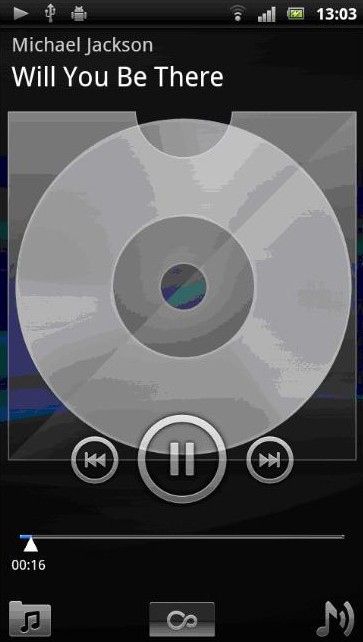Pause the current song
The width and height of the screenshot is (363, 642).
[182, 459]
